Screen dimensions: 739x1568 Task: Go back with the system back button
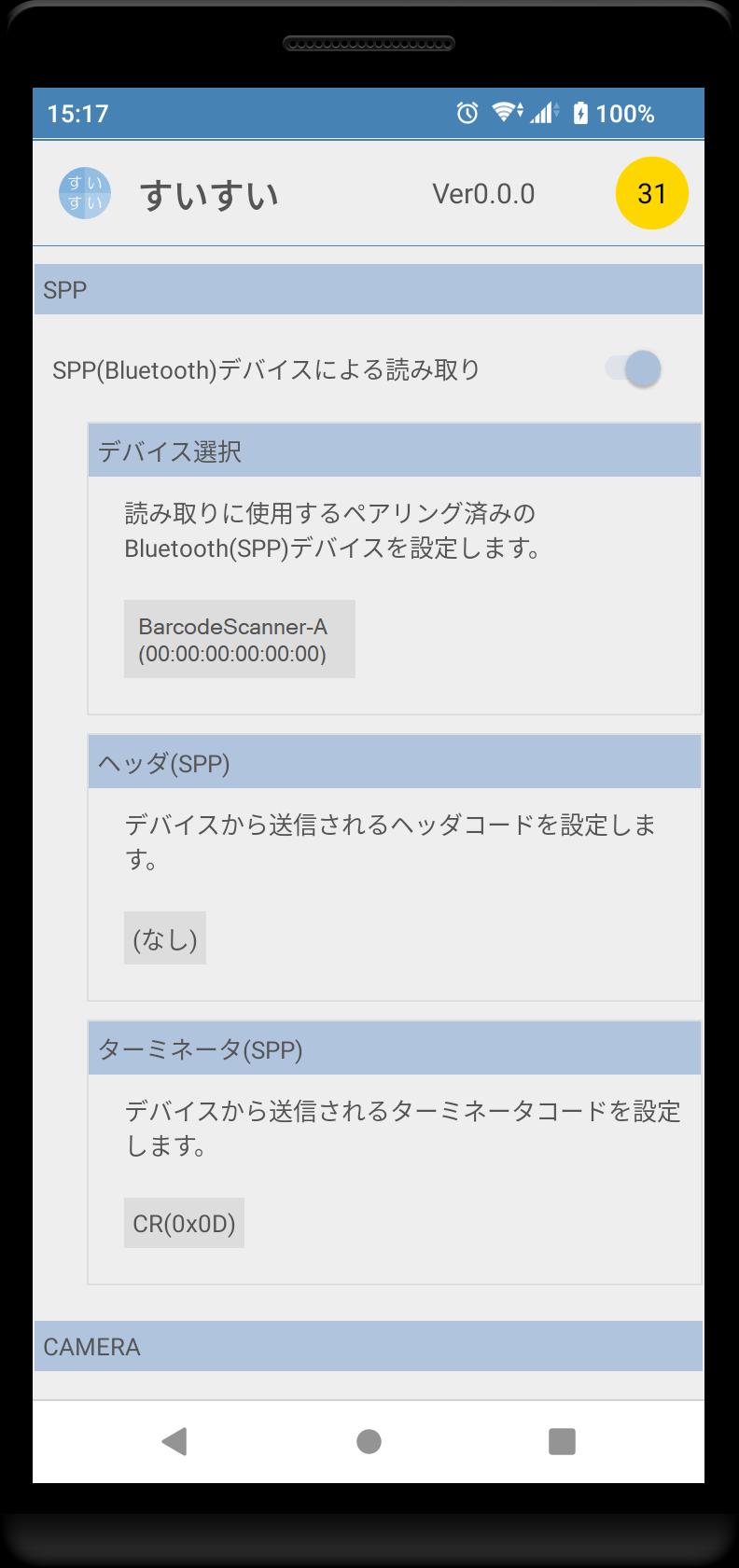(x=174, y=1441)
